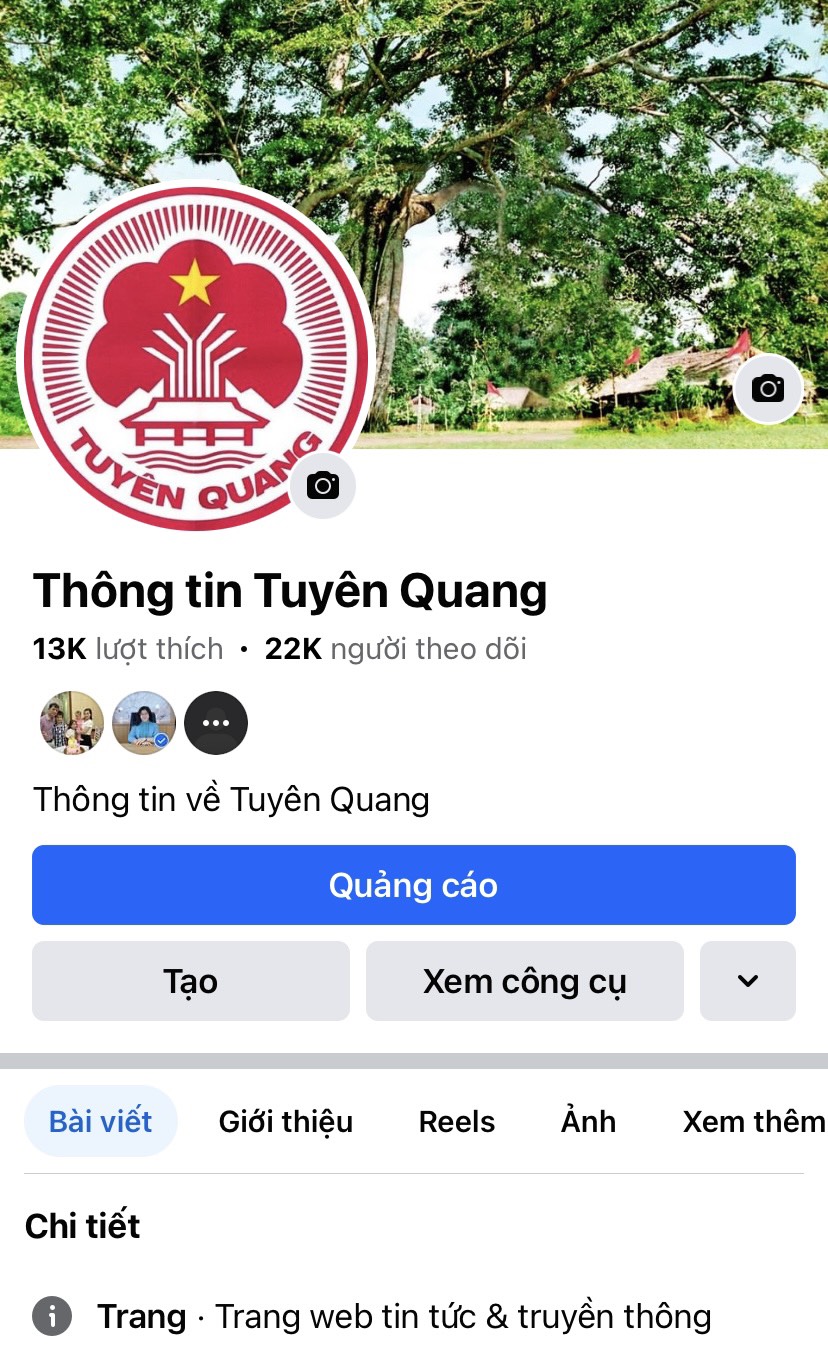The image size is (828, 1359).
Task: Open the Reels tab
Action: [x=456, y=1121]
